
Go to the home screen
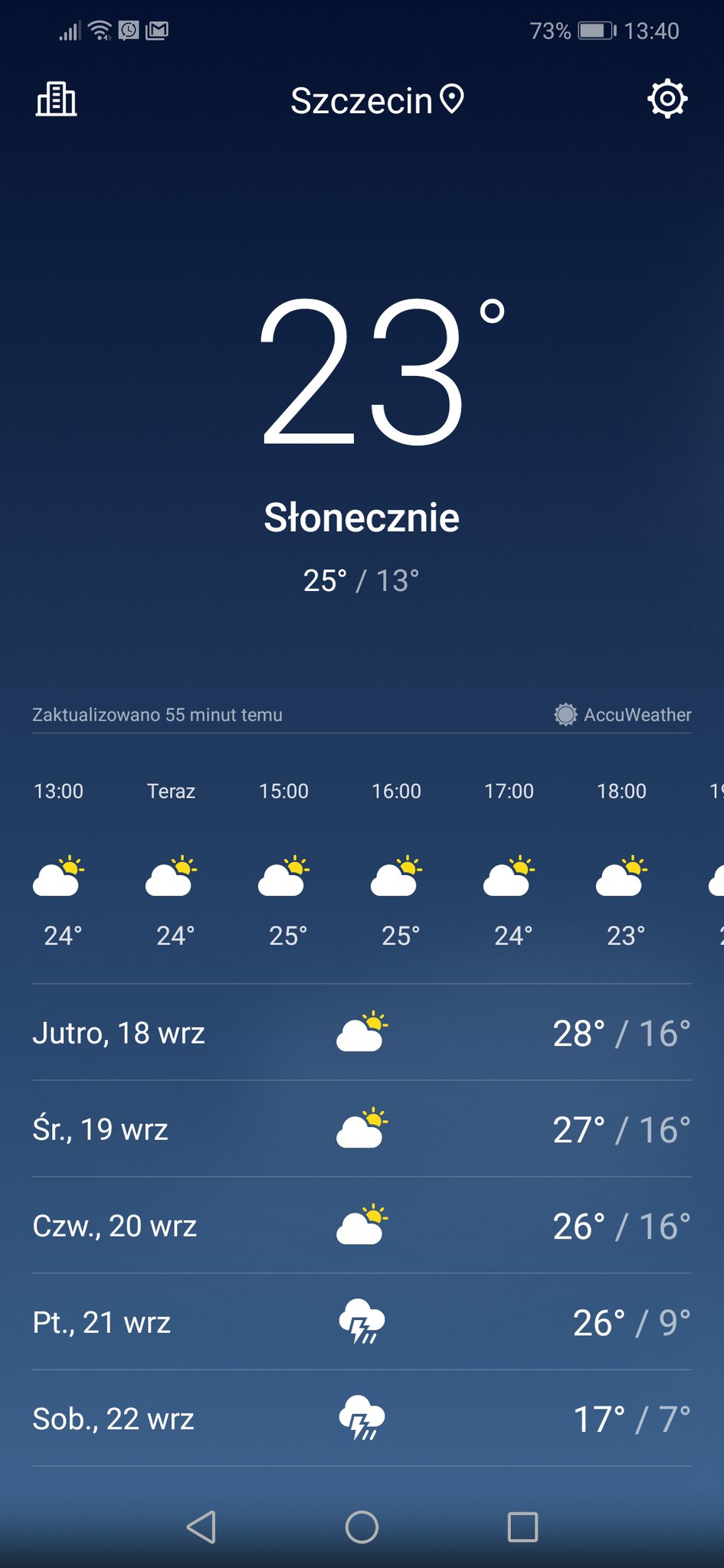pos(362,1527)
